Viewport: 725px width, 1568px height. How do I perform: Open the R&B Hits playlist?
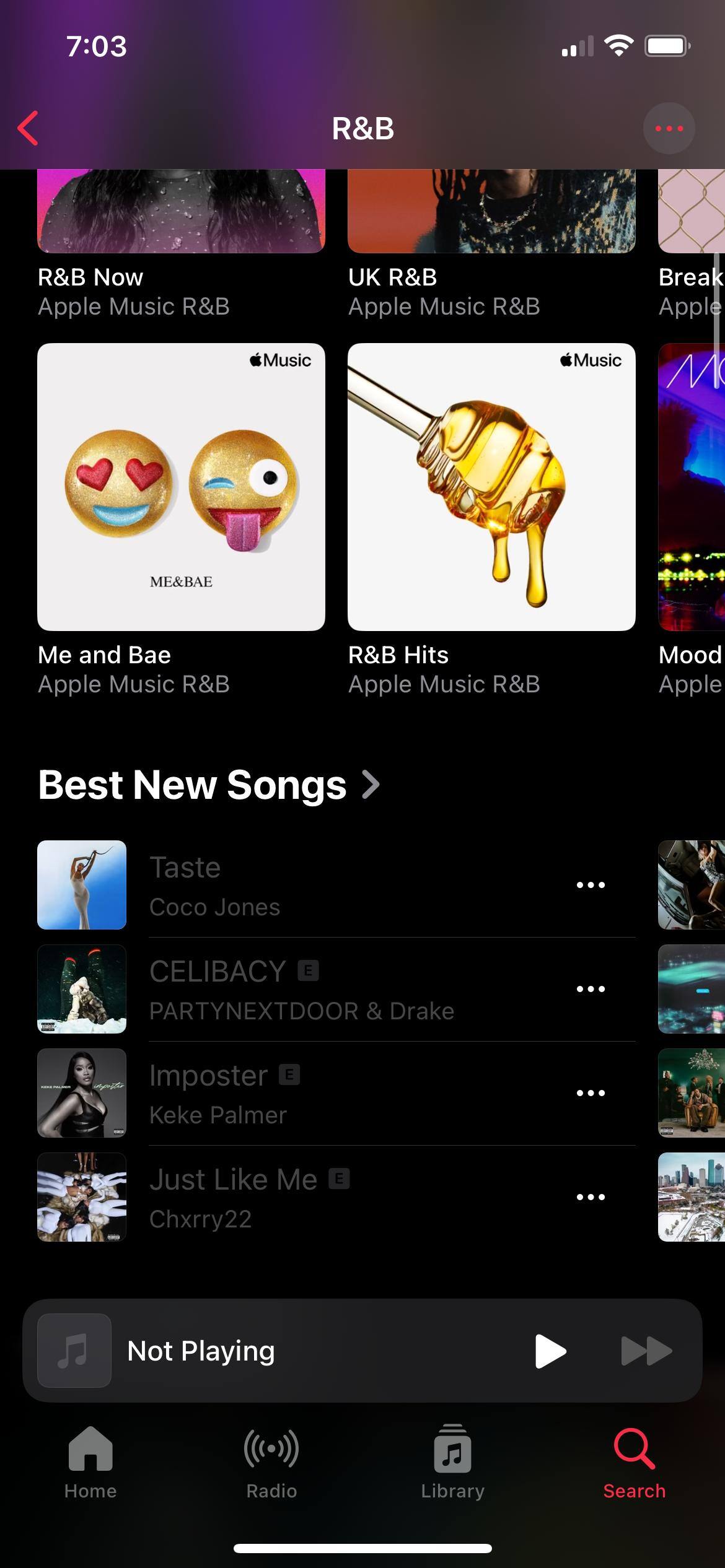click(x=491, y=487)
